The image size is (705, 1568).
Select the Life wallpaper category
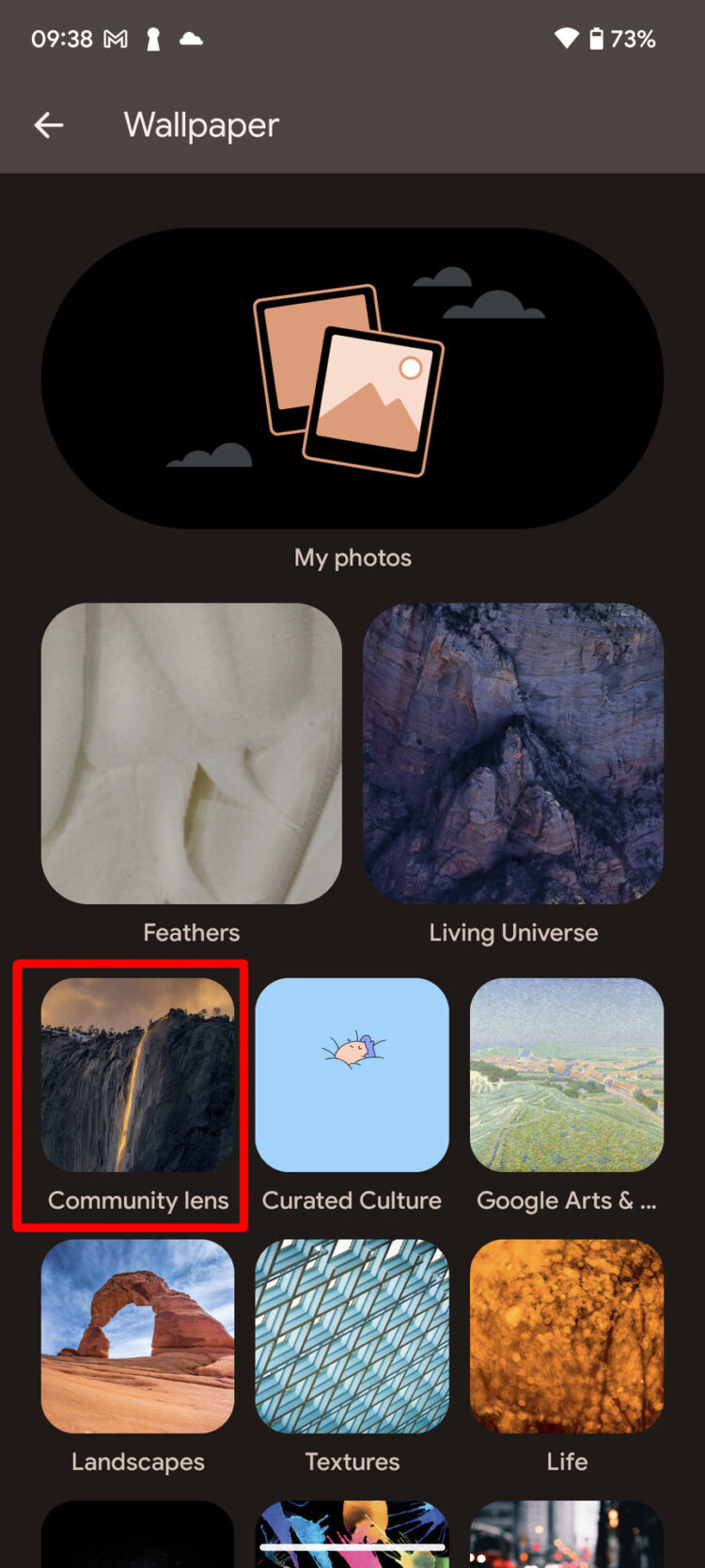point(566,1337)
